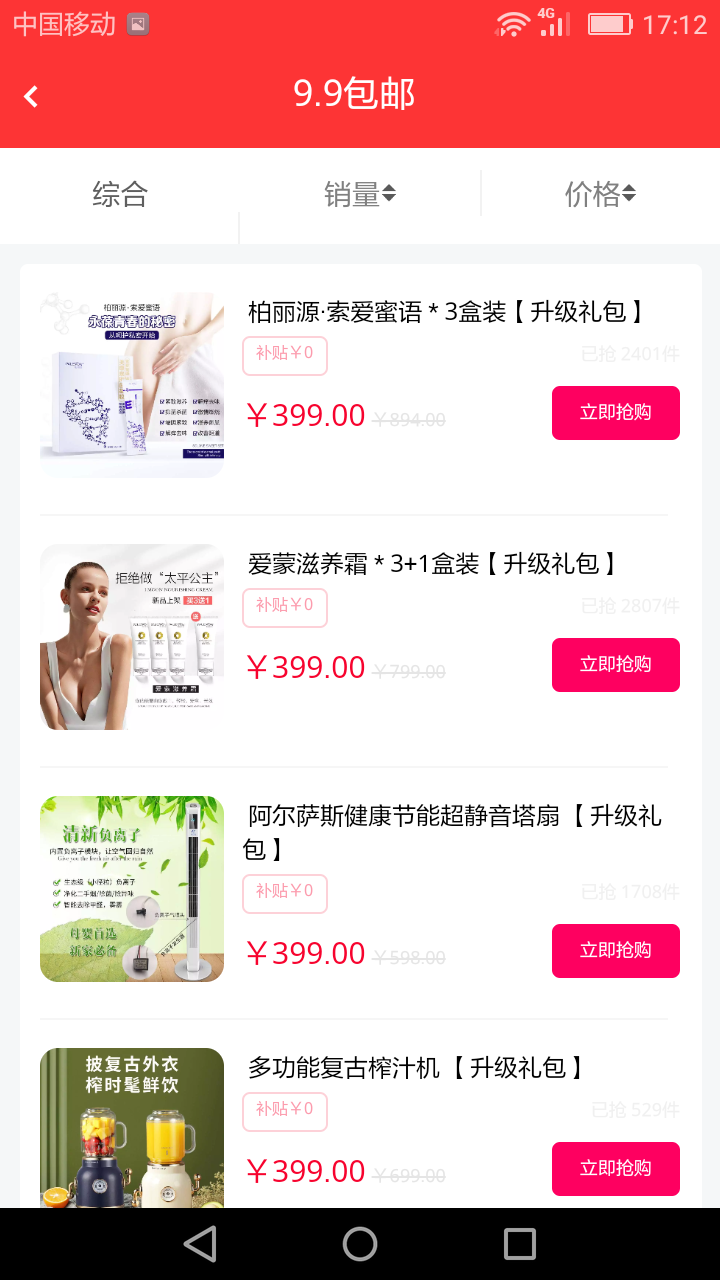View the 多功能复古榨汁机 product image
This screenshot has height=1280, width=720.
132,1127
